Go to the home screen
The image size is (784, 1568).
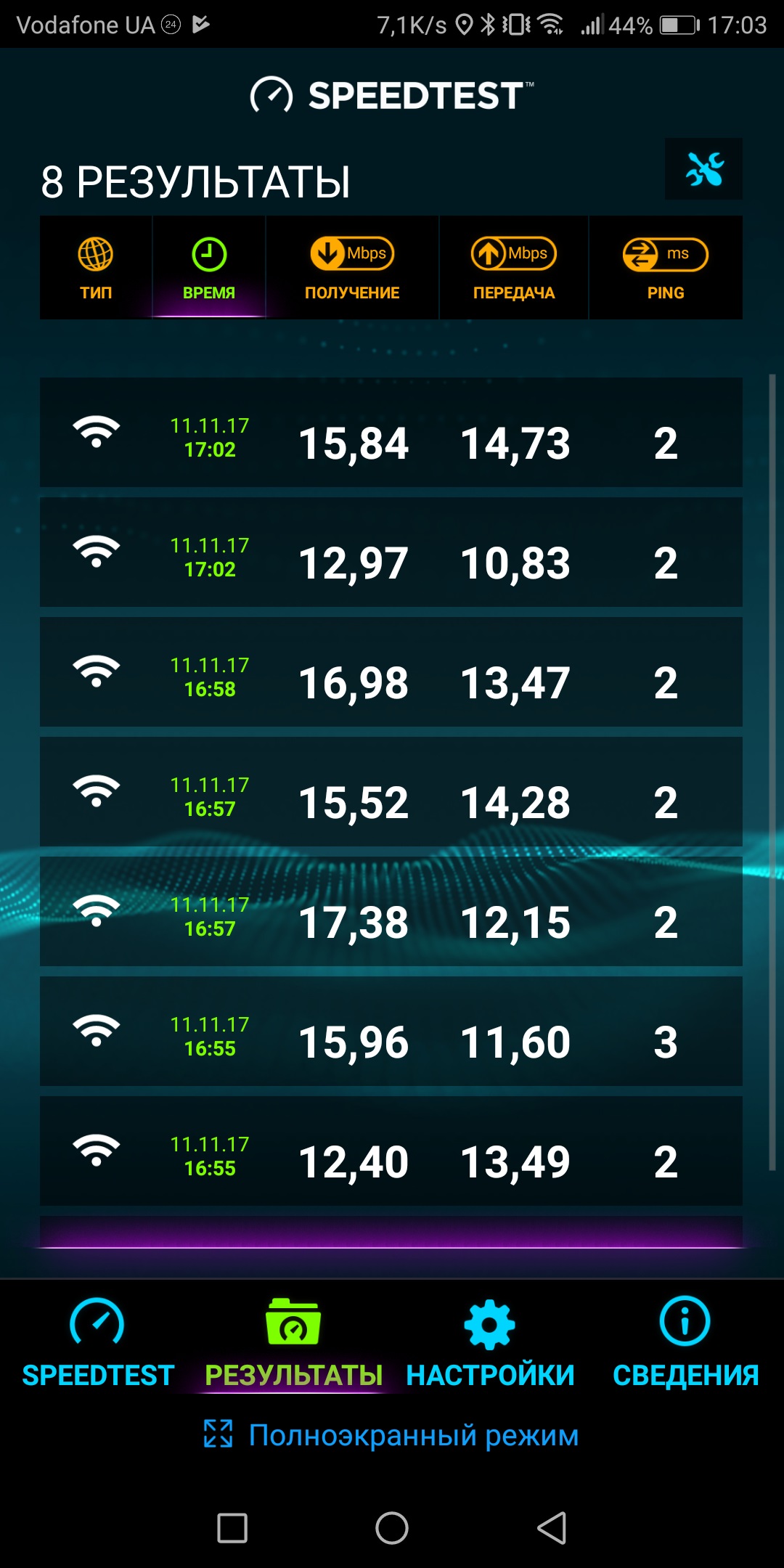[x=392, y=1527]
